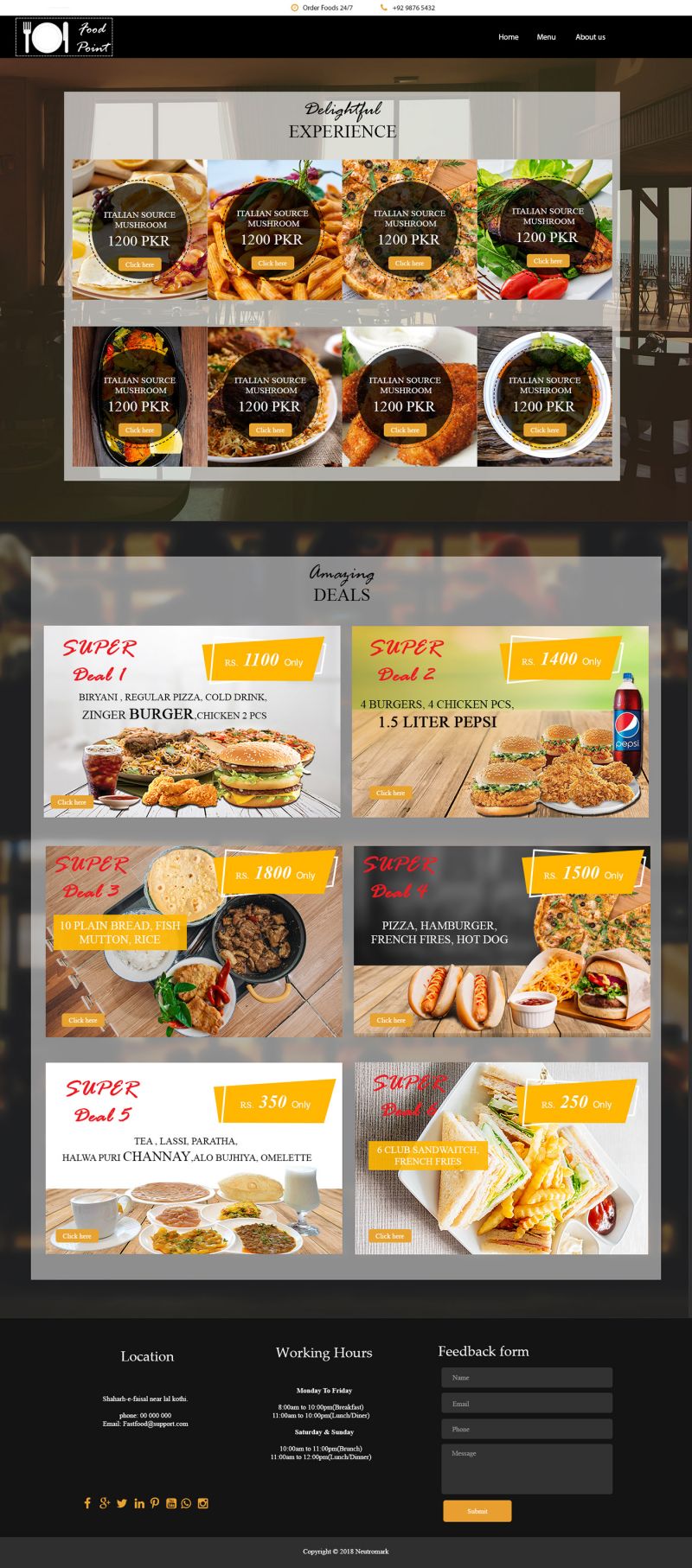This screenshot has height=1568, width=692.
Task: Tap the Message text area
Action: click(527, 1469)
